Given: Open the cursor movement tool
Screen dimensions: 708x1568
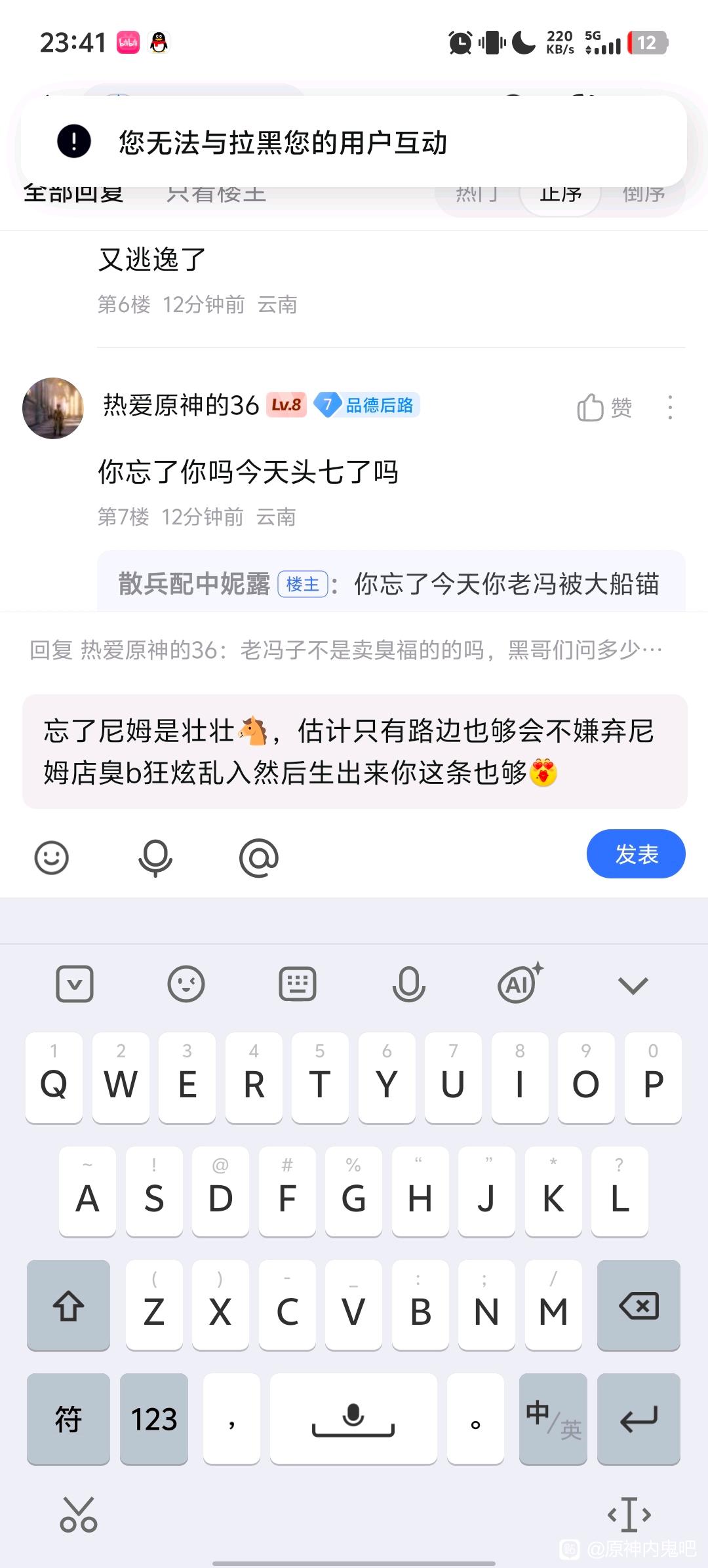Looking at the screenshot, I should [x=629, y=1514].
